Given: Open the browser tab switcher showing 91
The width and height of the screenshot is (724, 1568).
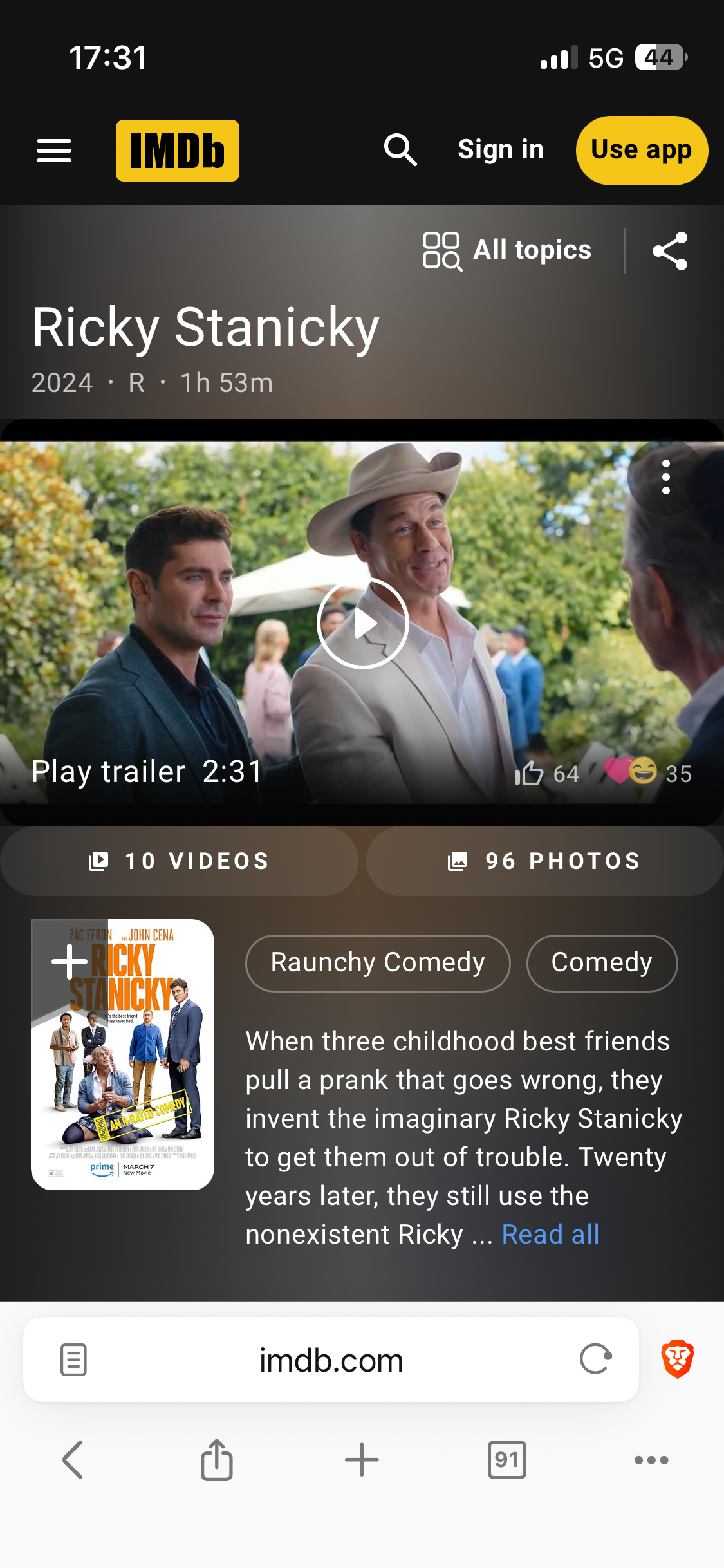Looking at the screenshot, I should (x=507, y=1460).
